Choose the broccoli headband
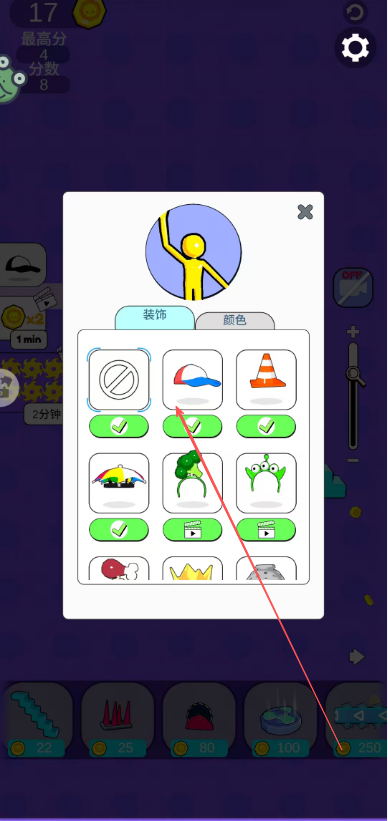Screen dimensions: 388x821 pos(193,483)
